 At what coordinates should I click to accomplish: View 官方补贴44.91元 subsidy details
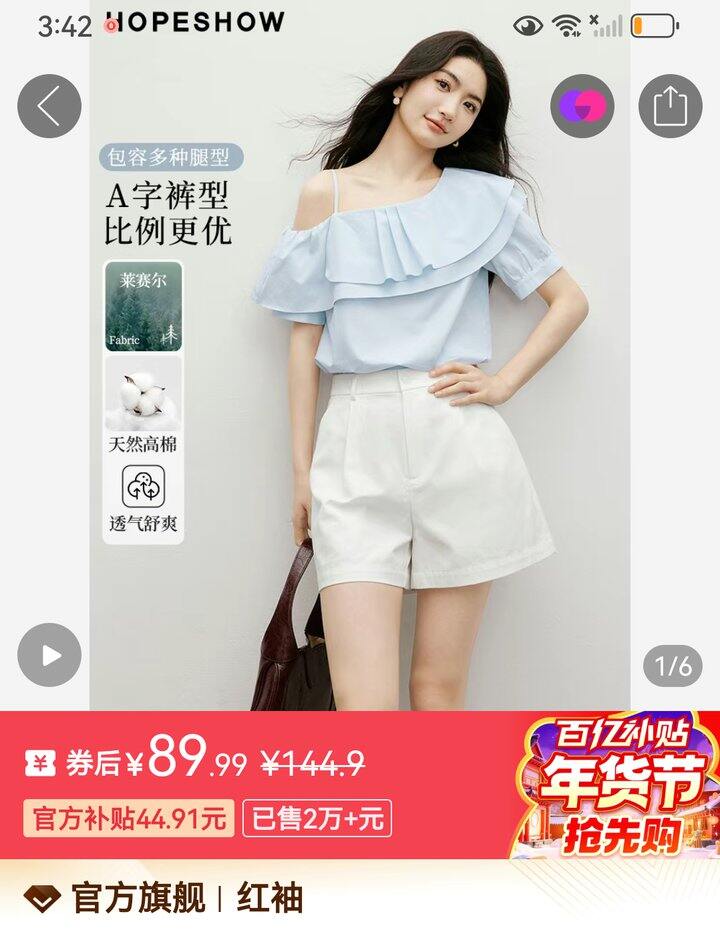130,819
